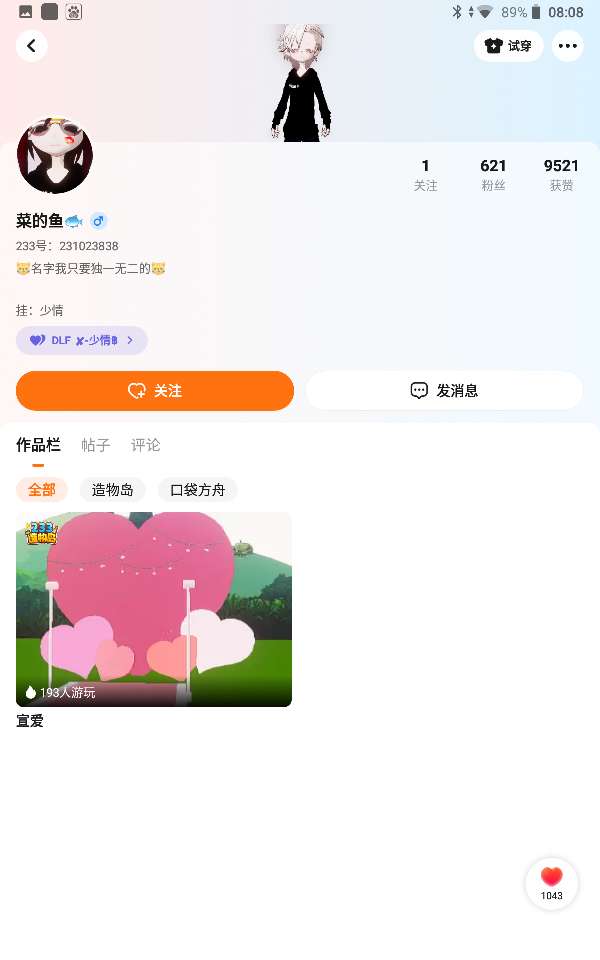The height and width of the screenshot is (960, 600).
Task: View the 关注 following count
Action: pos(426,175)
